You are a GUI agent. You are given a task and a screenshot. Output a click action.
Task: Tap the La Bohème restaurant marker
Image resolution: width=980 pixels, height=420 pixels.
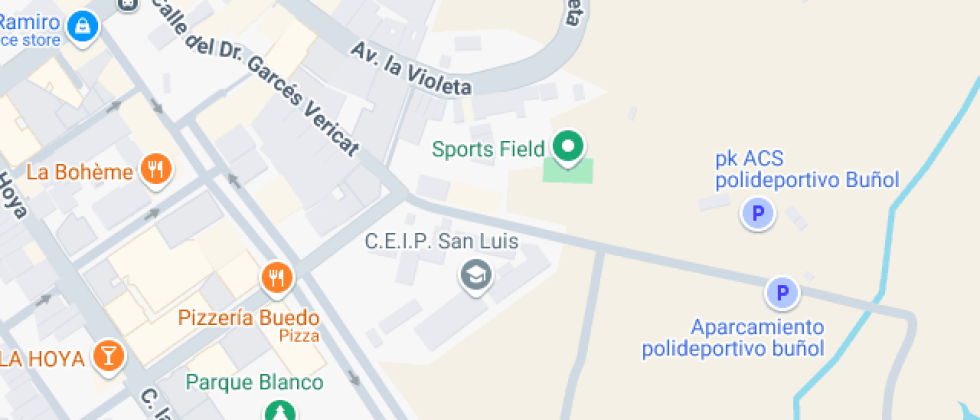(155, 170)
